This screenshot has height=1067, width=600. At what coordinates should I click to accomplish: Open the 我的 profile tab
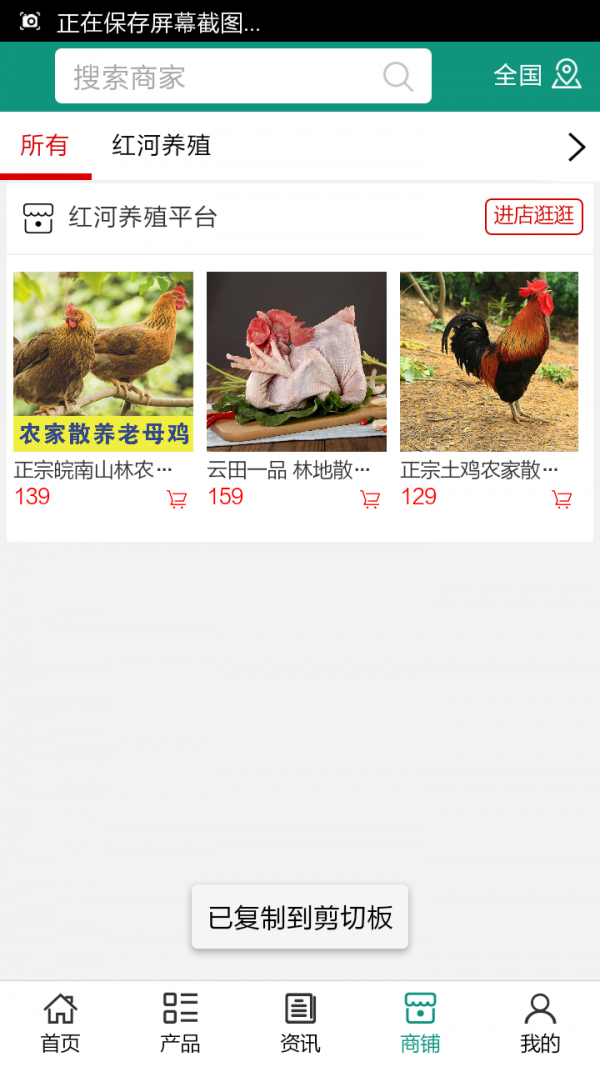click(x=540, y=1023)
